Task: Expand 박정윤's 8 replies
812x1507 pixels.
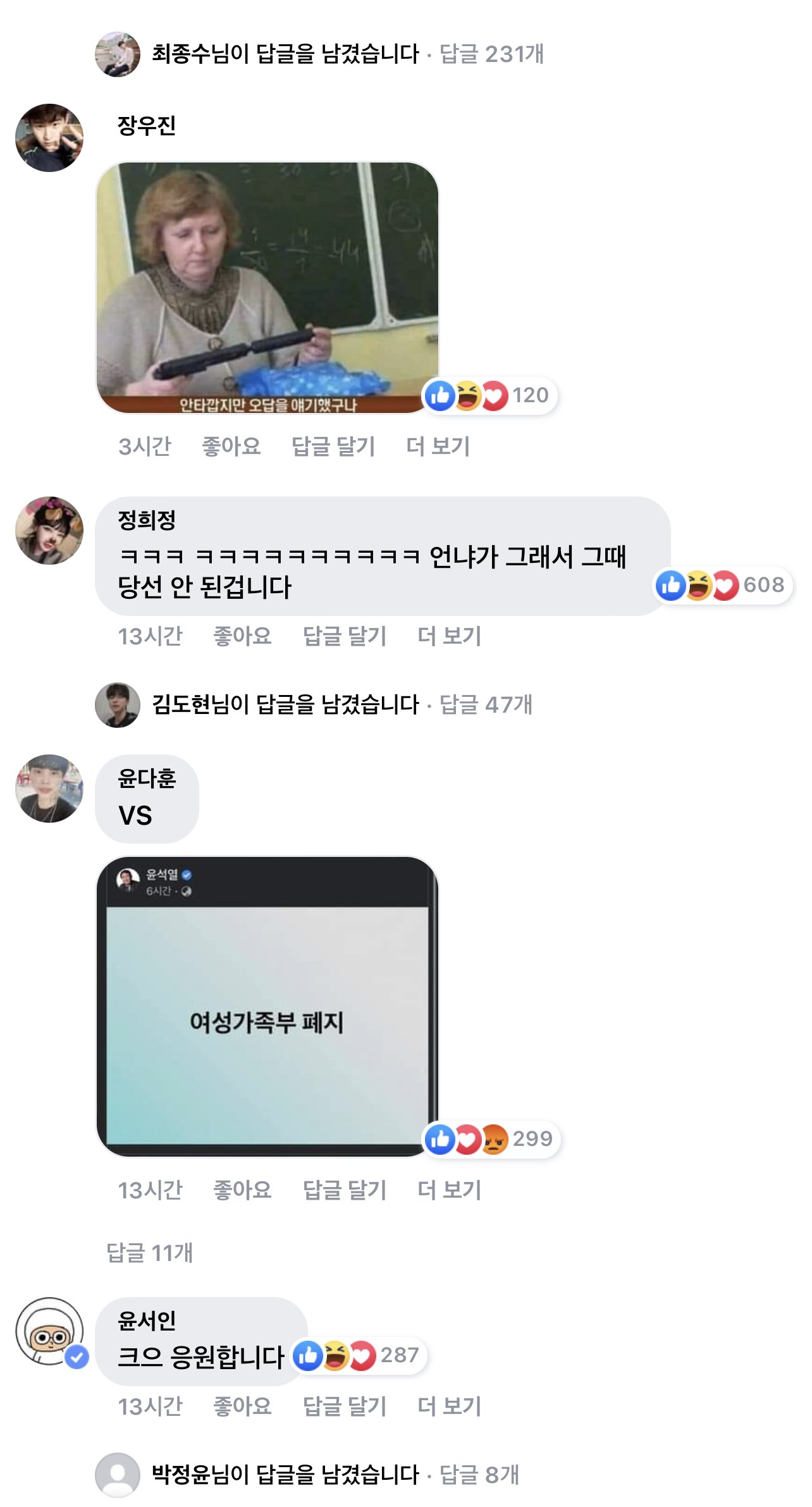Action: click(335, 1475)
